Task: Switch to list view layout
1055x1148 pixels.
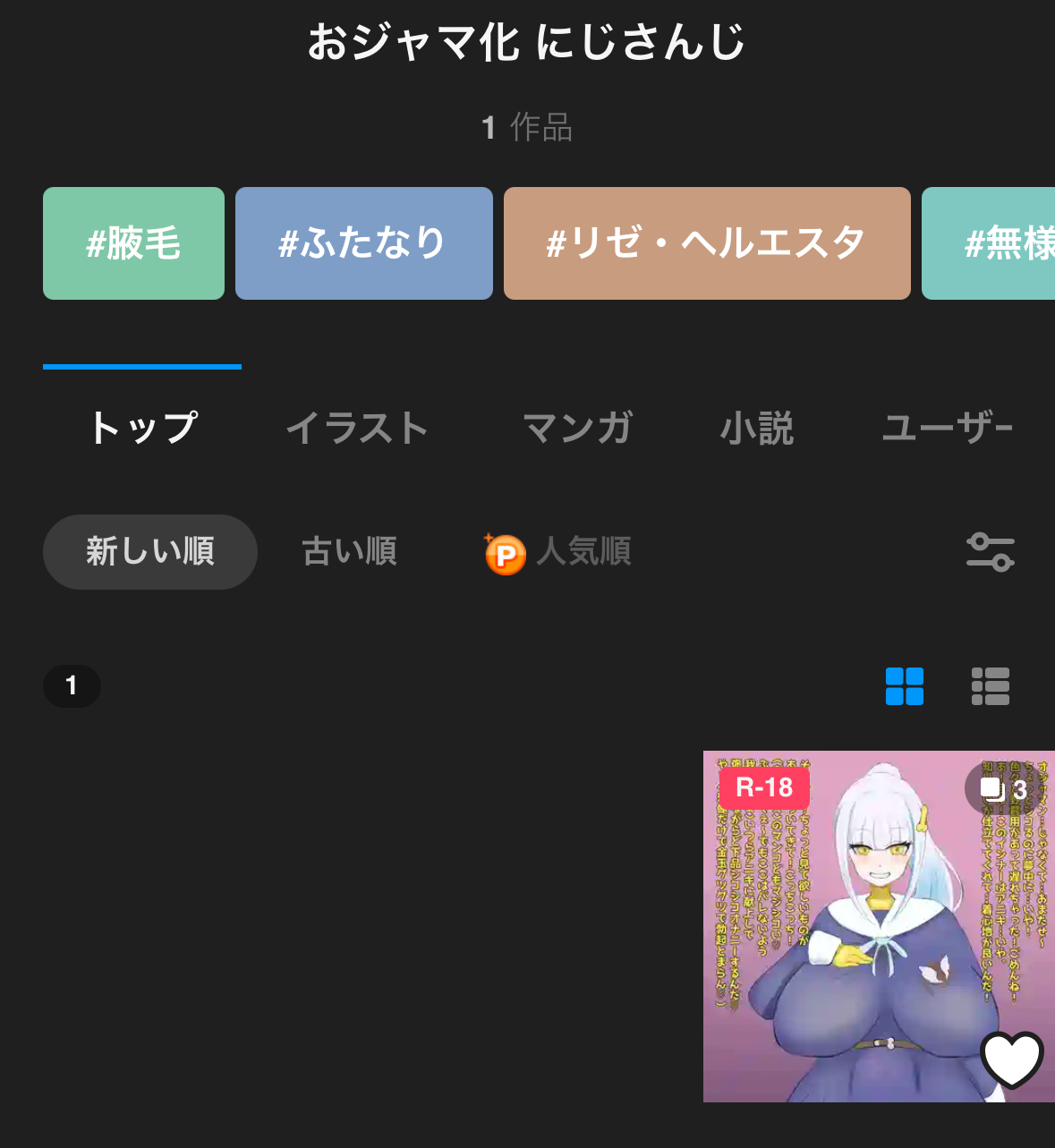Action: click(990, 686)
